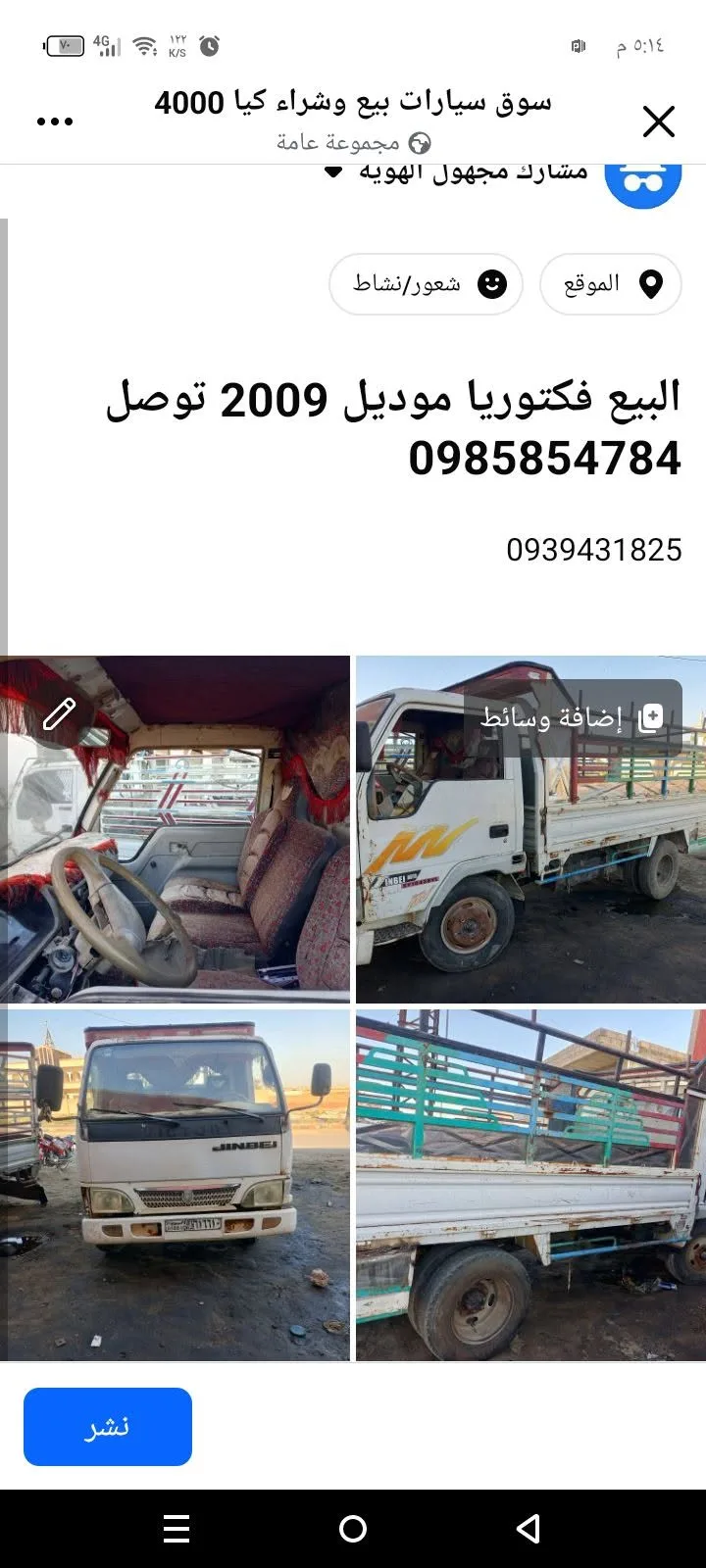Open the white truck side-view photo

coord(530,829)
